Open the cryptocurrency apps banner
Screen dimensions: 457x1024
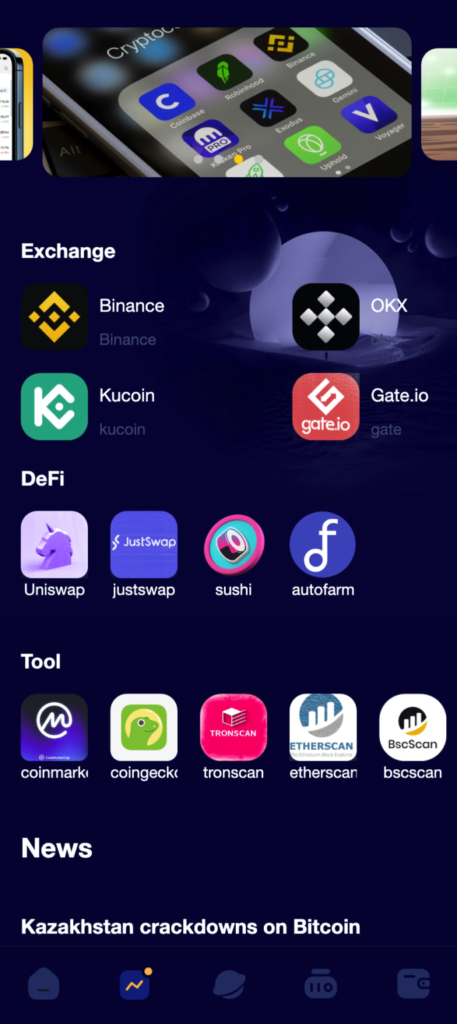click(227, 102)
